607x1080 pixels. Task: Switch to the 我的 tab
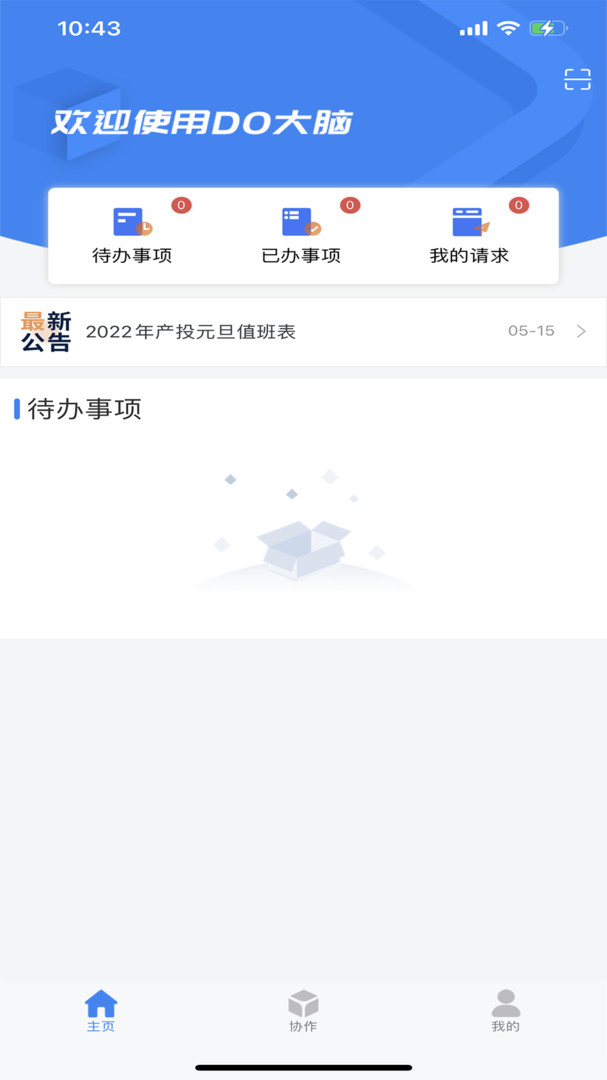(505, 1011)
